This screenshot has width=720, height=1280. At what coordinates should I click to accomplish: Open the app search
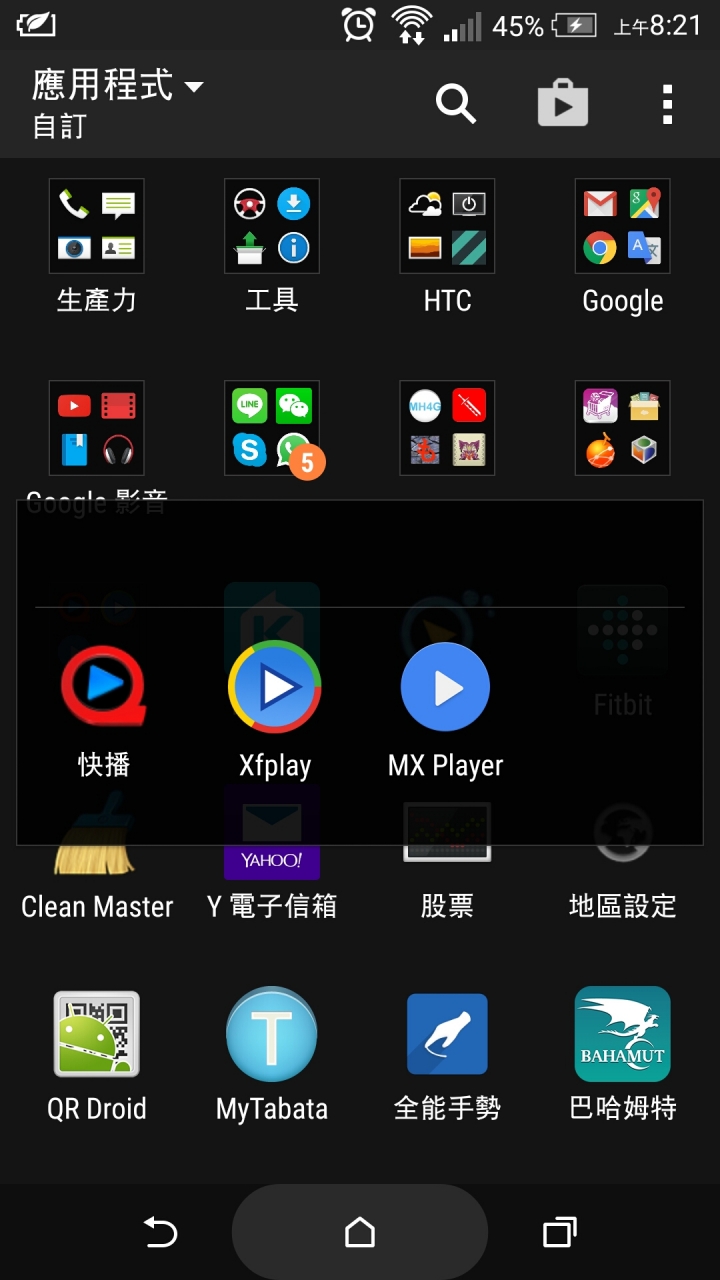pyautogui.click(x=456, y=103)
